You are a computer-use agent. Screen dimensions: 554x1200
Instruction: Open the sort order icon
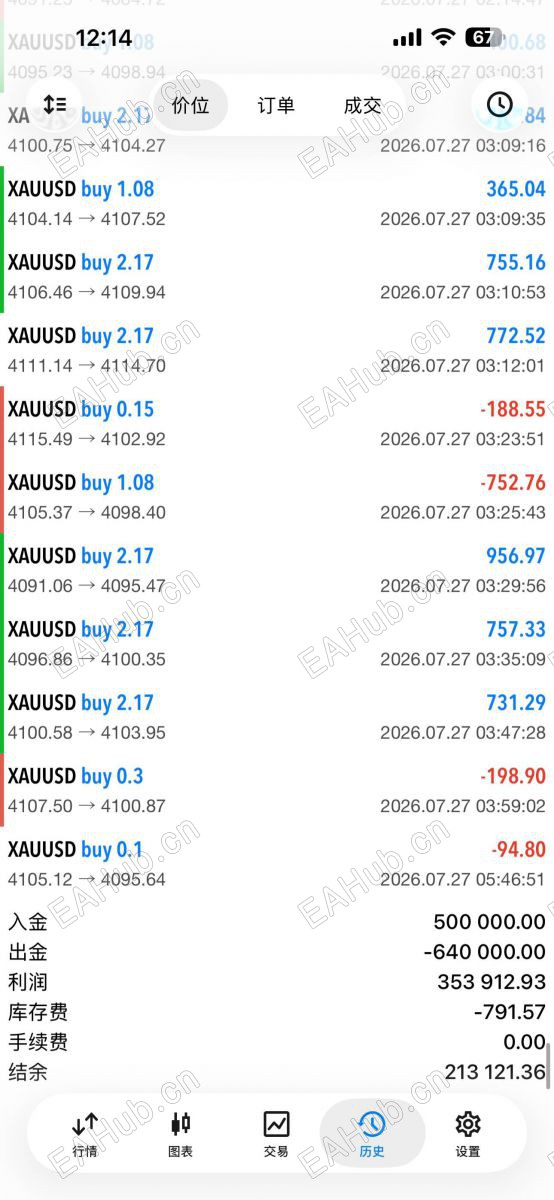(x=55, y=104)
